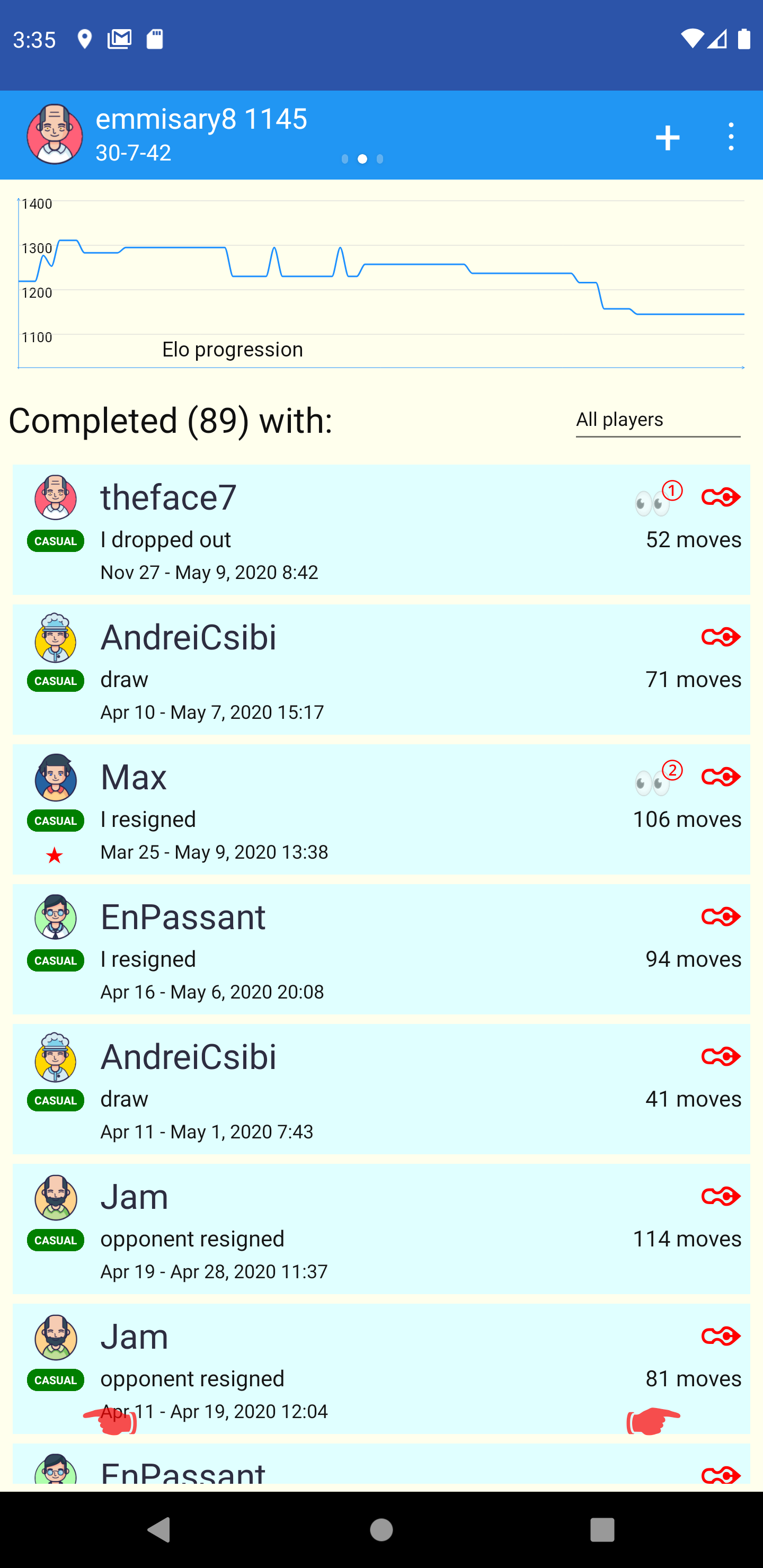This screenshot has height=1568, width=763.
Task: Tap the Elo progression chart
Action: point(381,283)
